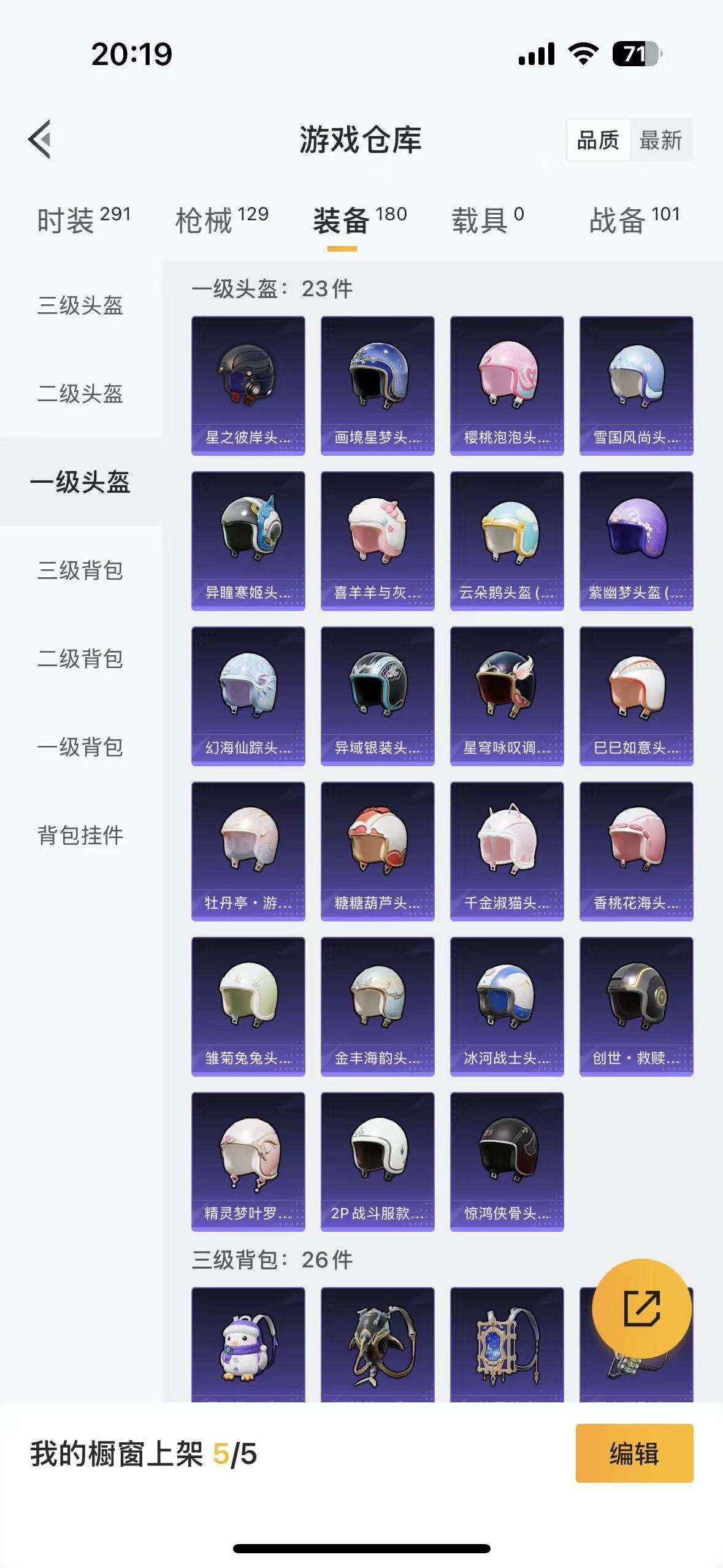View the 糖糖葫芦 helmet item

point(377,851)
